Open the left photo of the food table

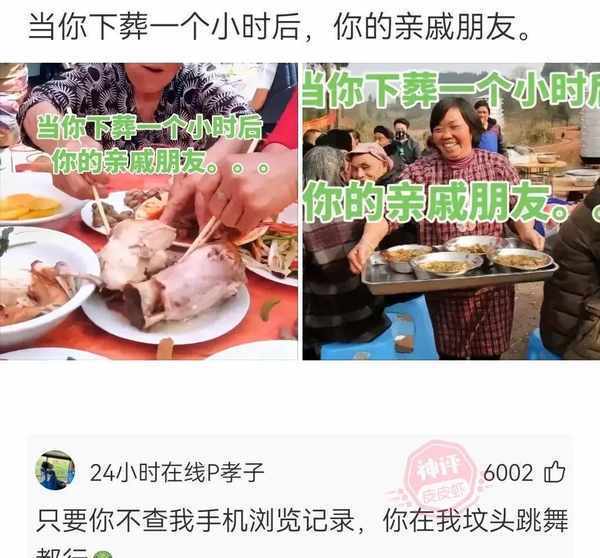coord(148,211)
